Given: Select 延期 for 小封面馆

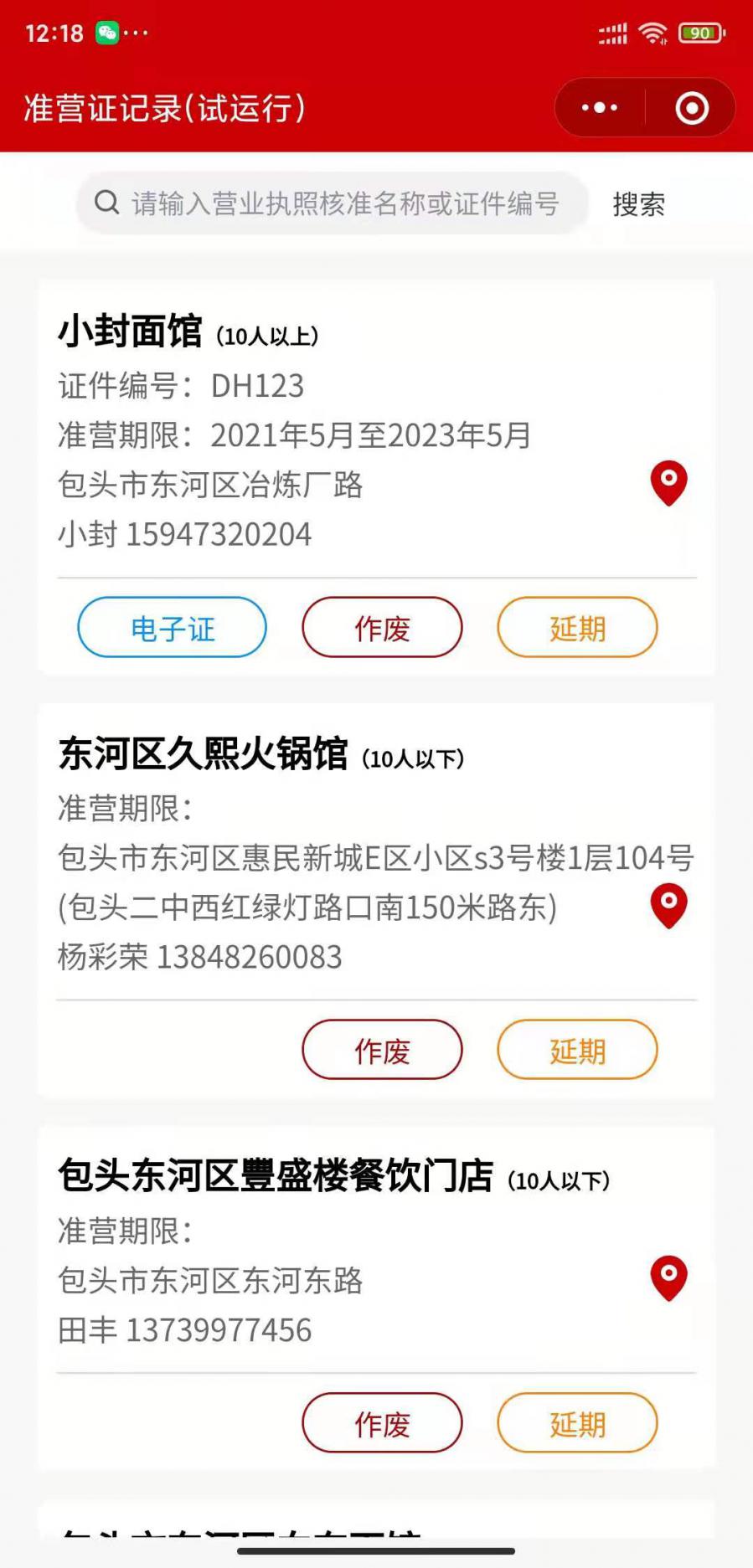Looking at the screenshot, I should tap(577, 628).
